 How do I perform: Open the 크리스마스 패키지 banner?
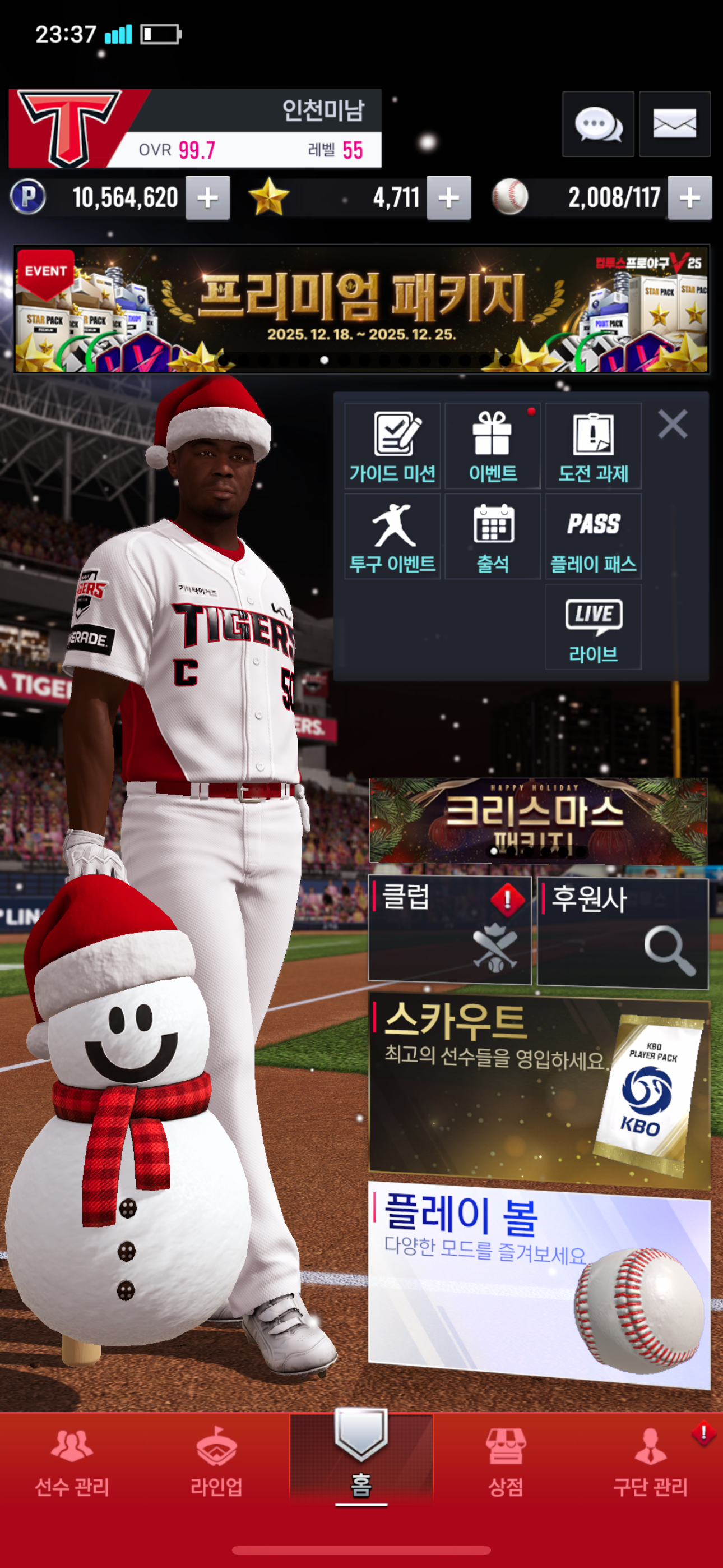(x=538, y=820)
